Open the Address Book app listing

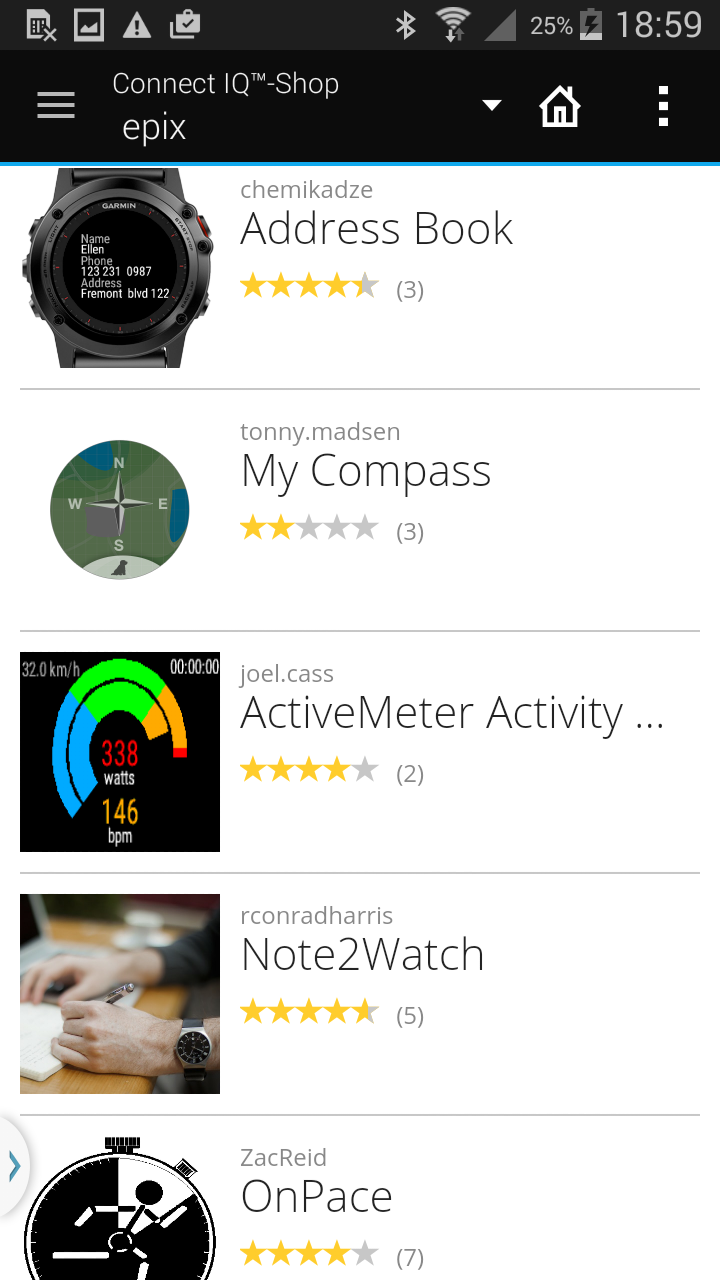(x=377, y=230)
